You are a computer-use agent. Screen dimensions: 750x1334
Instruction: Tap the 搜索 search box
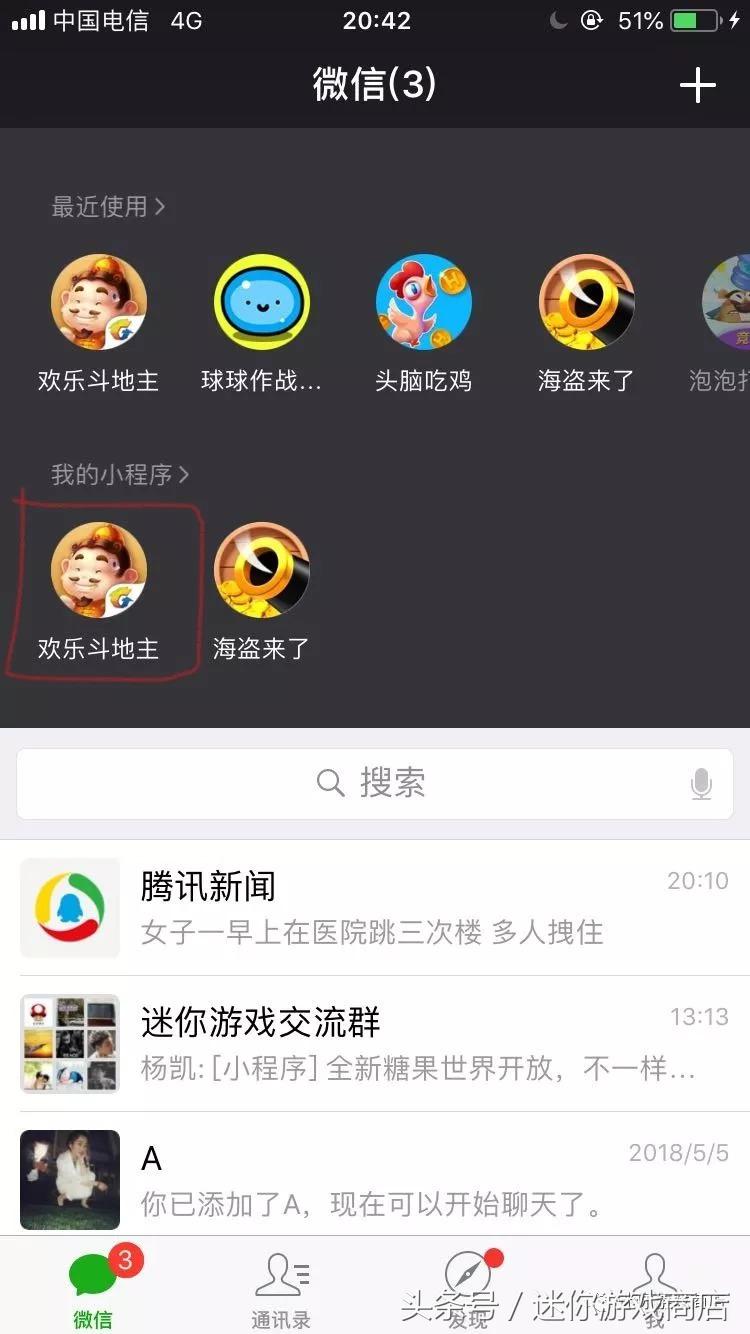370,783
